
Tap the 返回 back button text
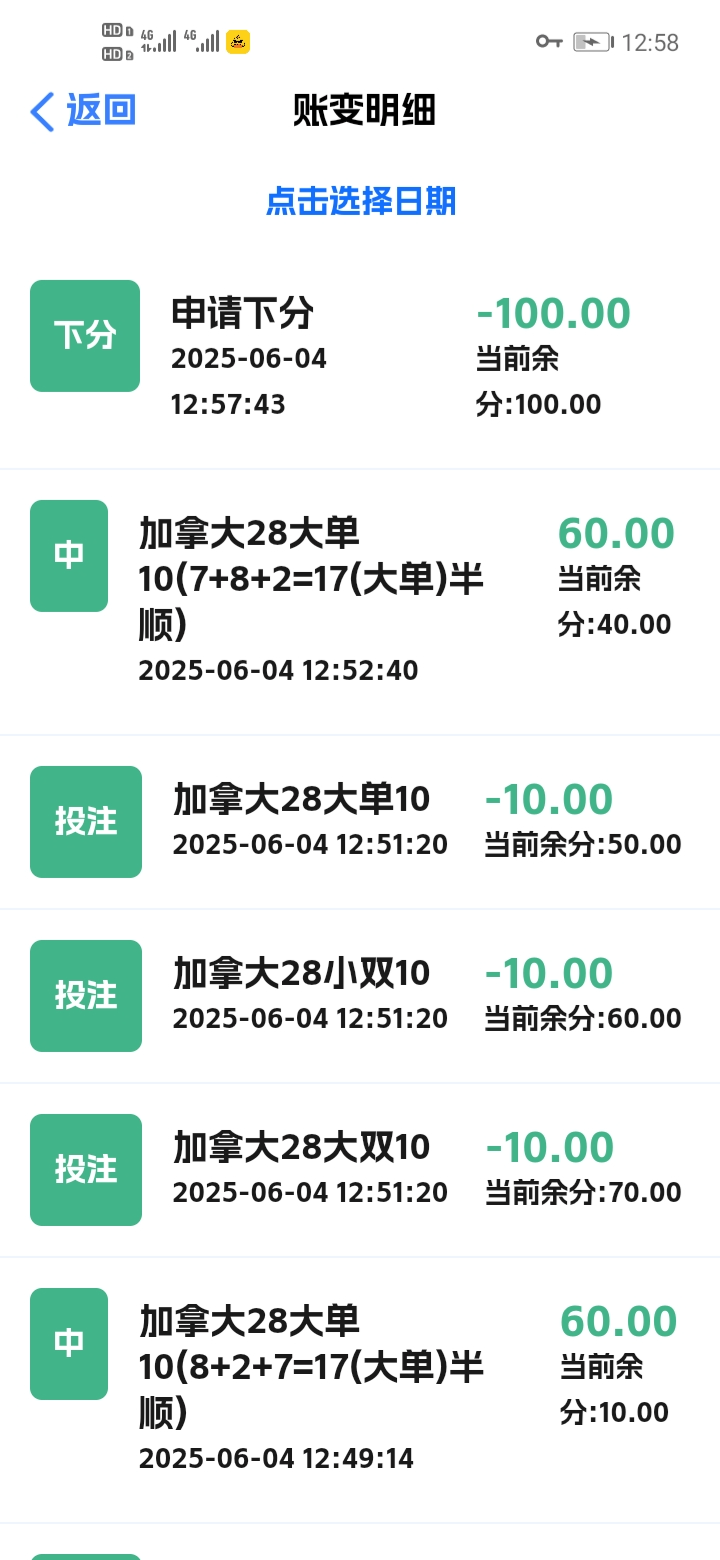point(100,111)
